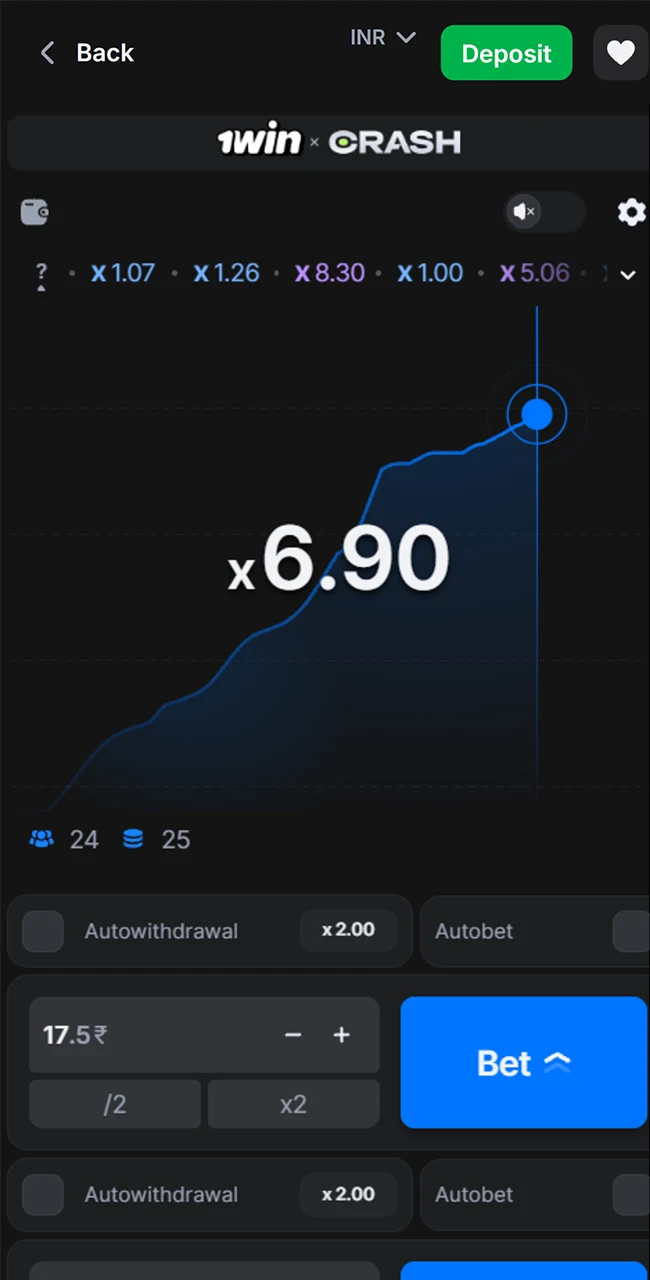This screenshot has width=650, height=1280.
Task: Open game settings gear
Action: pyautogui.click(x=631, y=212)
